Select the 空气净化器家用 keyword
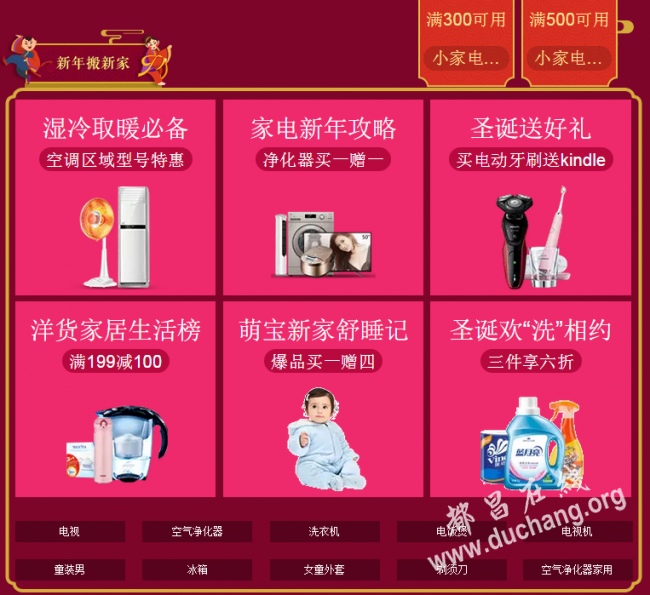The height and width of the screenshot is (595, 650). [x=577, y=570]
